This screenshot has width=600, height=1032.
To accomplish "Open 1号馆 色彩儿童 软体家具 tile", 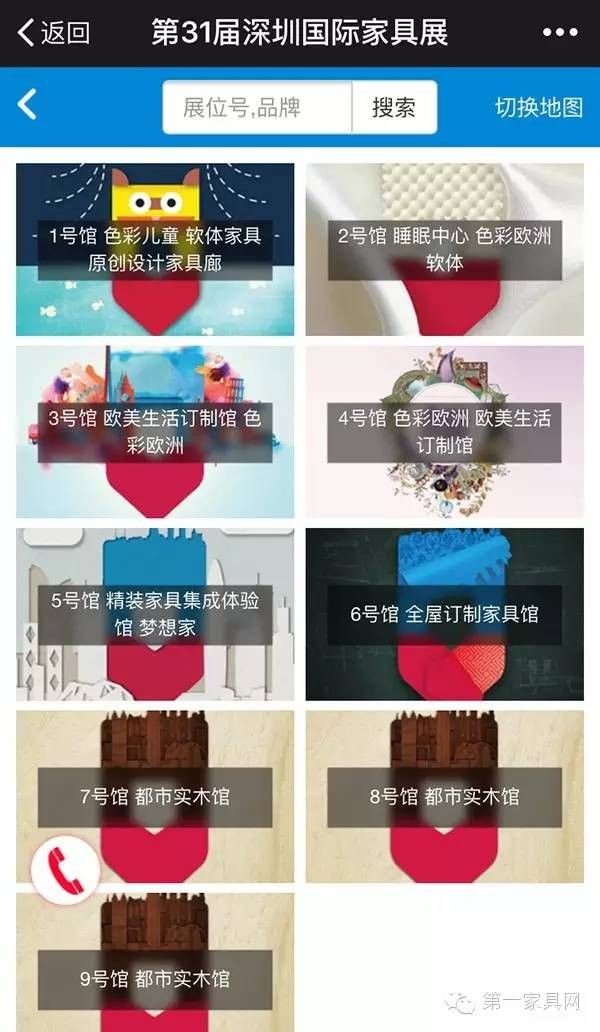I will (x=155, y=249).
